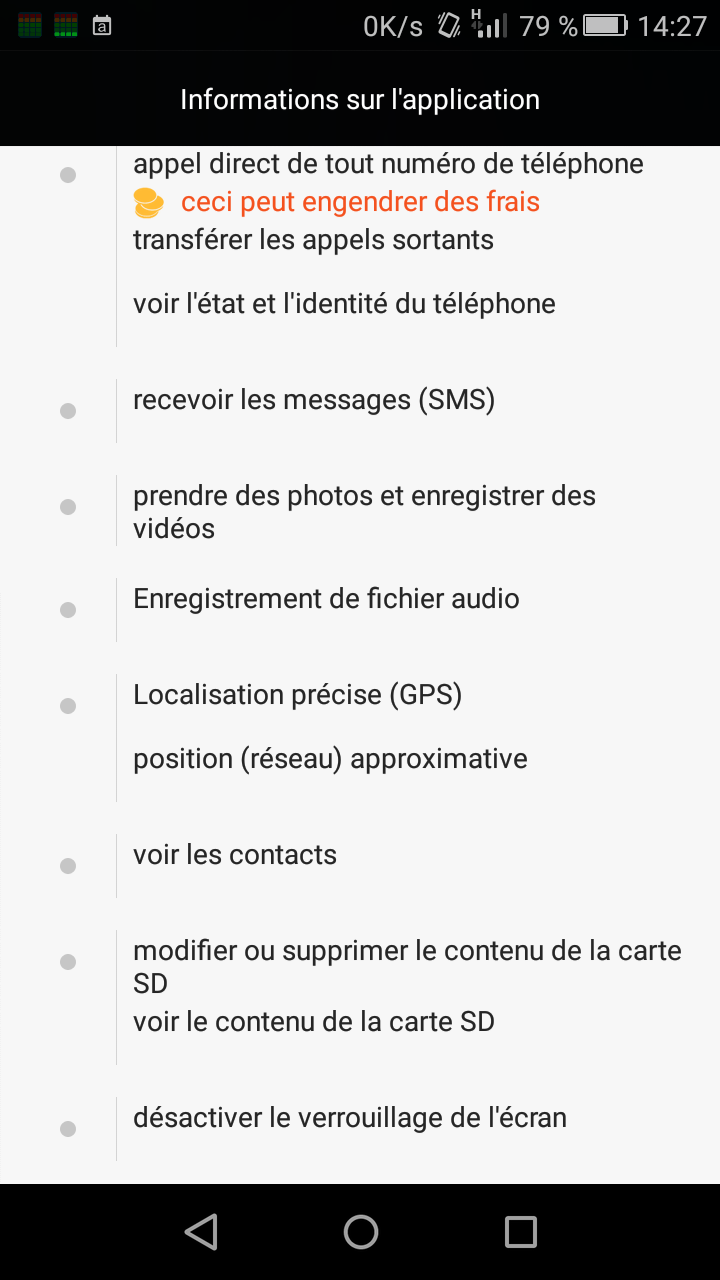Return to the home screen

tap(360, 1232)
